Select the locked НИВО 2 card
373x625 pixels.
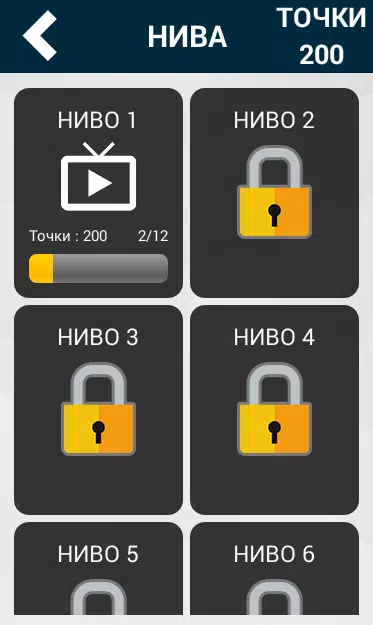click(275, 193)
